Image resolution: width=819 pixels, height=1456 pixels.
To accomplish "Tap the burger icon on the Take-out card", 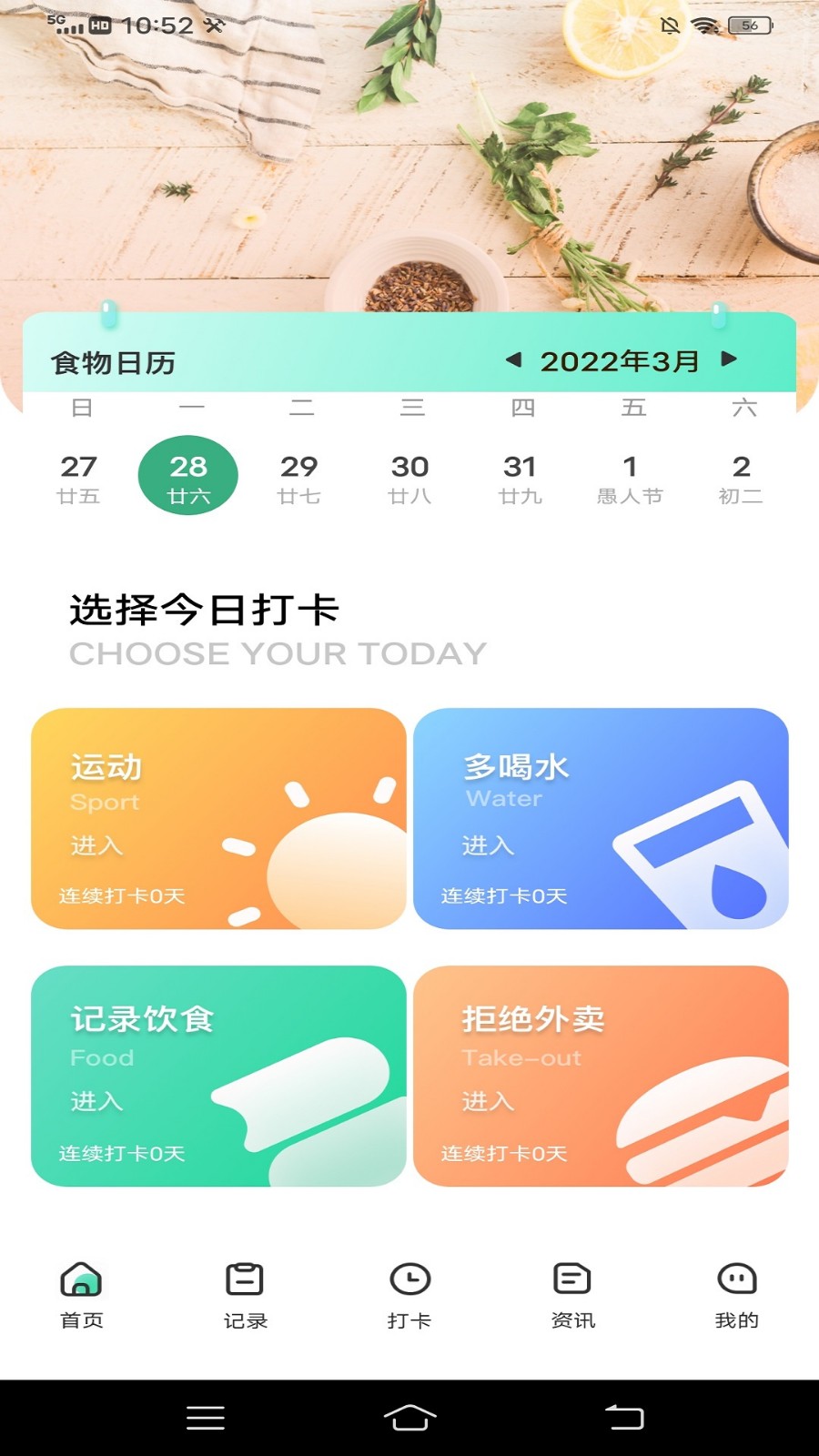I will click(701, 1119).
